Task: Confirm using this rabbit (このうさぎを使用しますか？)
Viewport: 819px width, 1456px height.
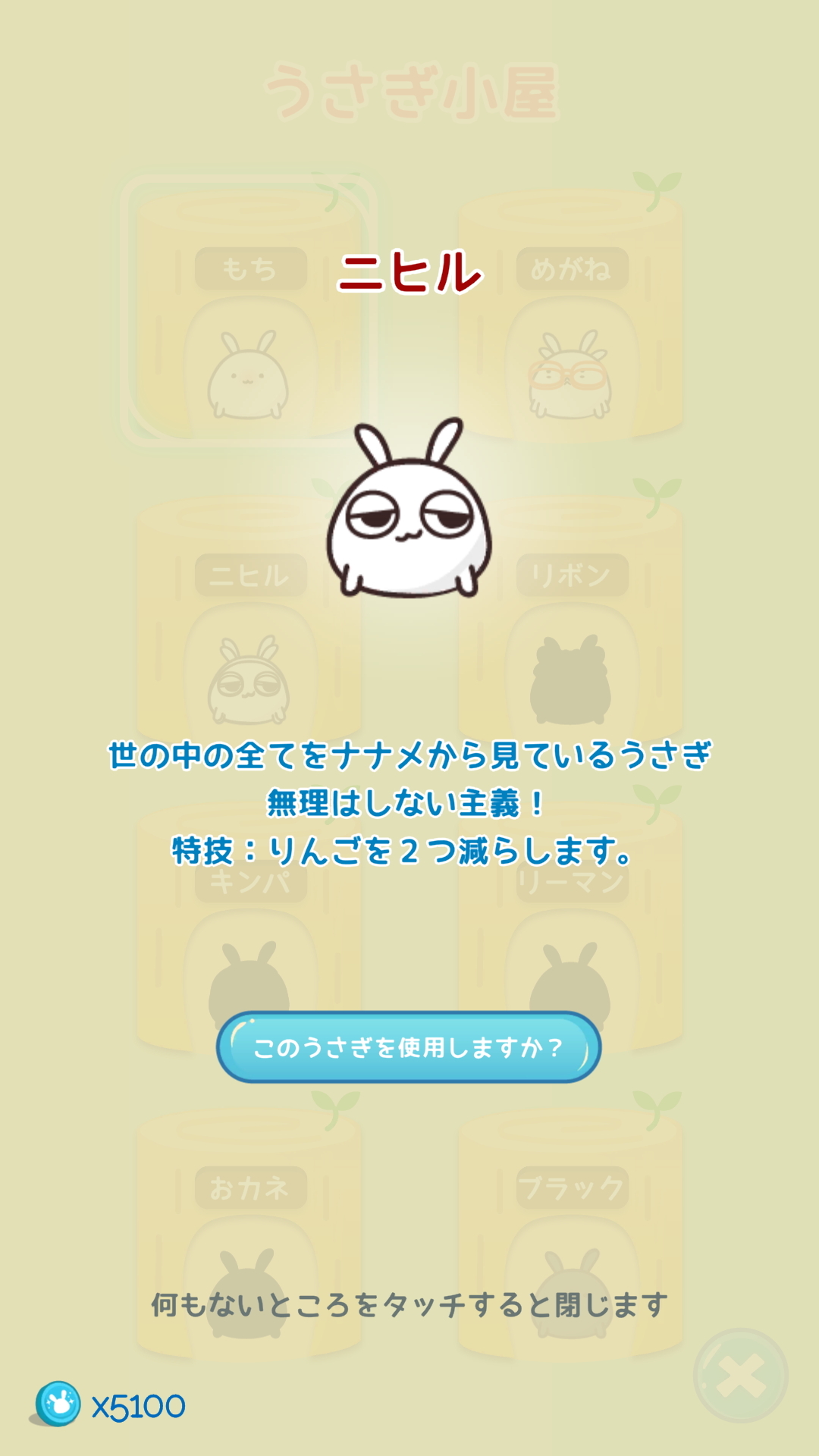Action: (409, 1047)
